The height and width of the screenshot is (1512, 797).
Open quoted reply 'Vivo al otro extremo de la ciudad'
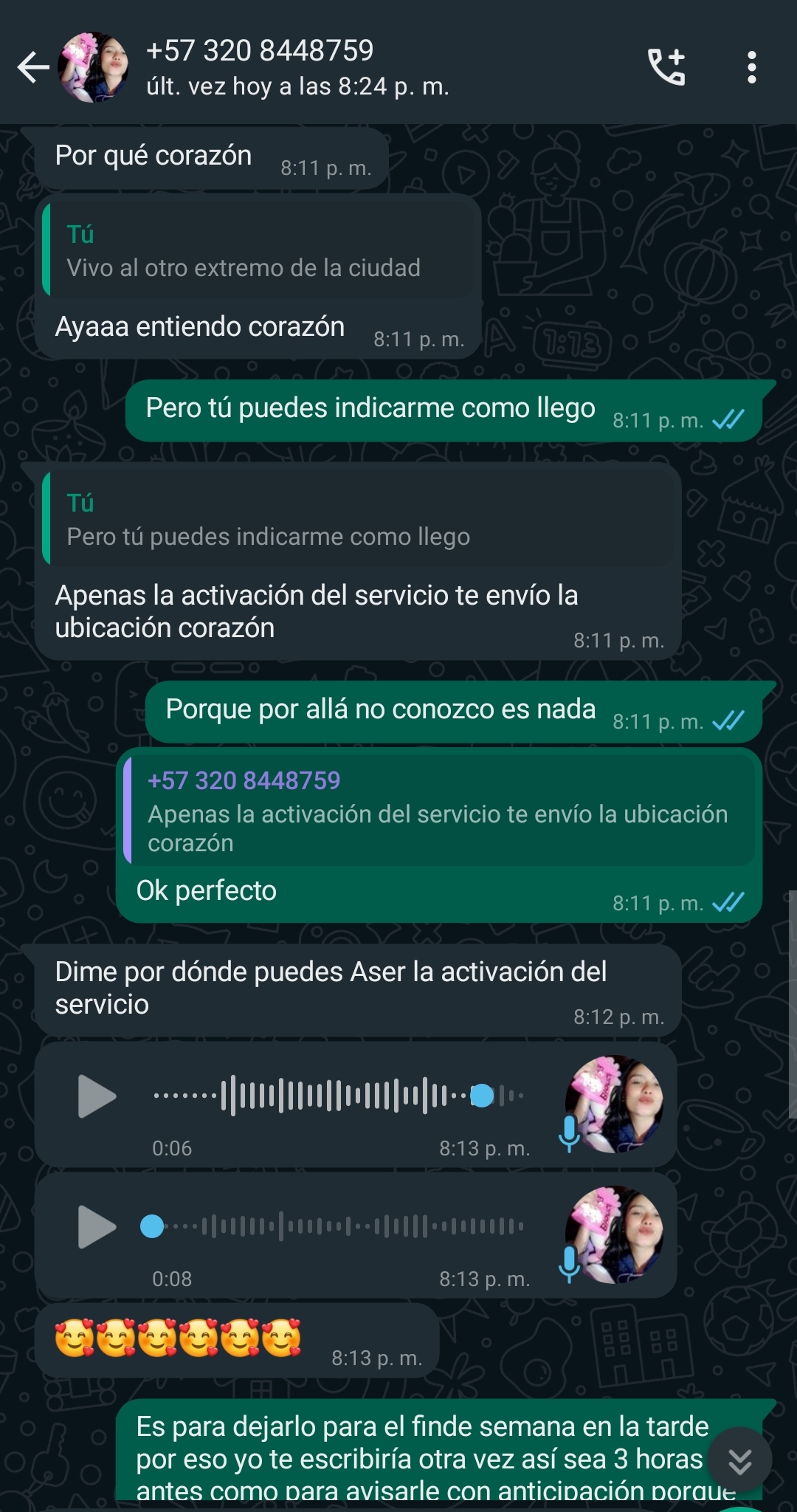[258, 250]
